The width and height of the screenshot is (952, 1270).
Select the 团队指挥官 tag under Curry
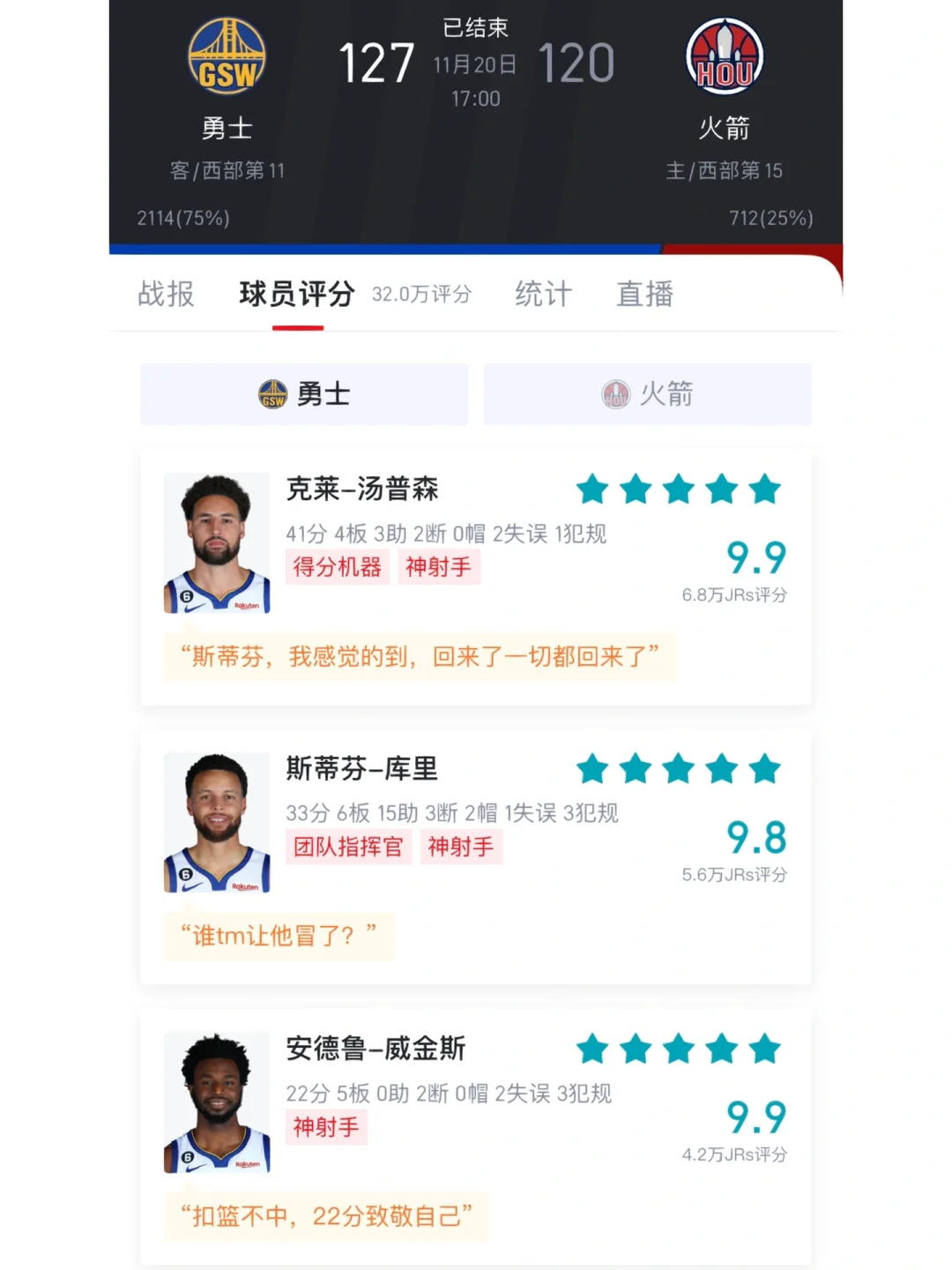click(348, 848)
